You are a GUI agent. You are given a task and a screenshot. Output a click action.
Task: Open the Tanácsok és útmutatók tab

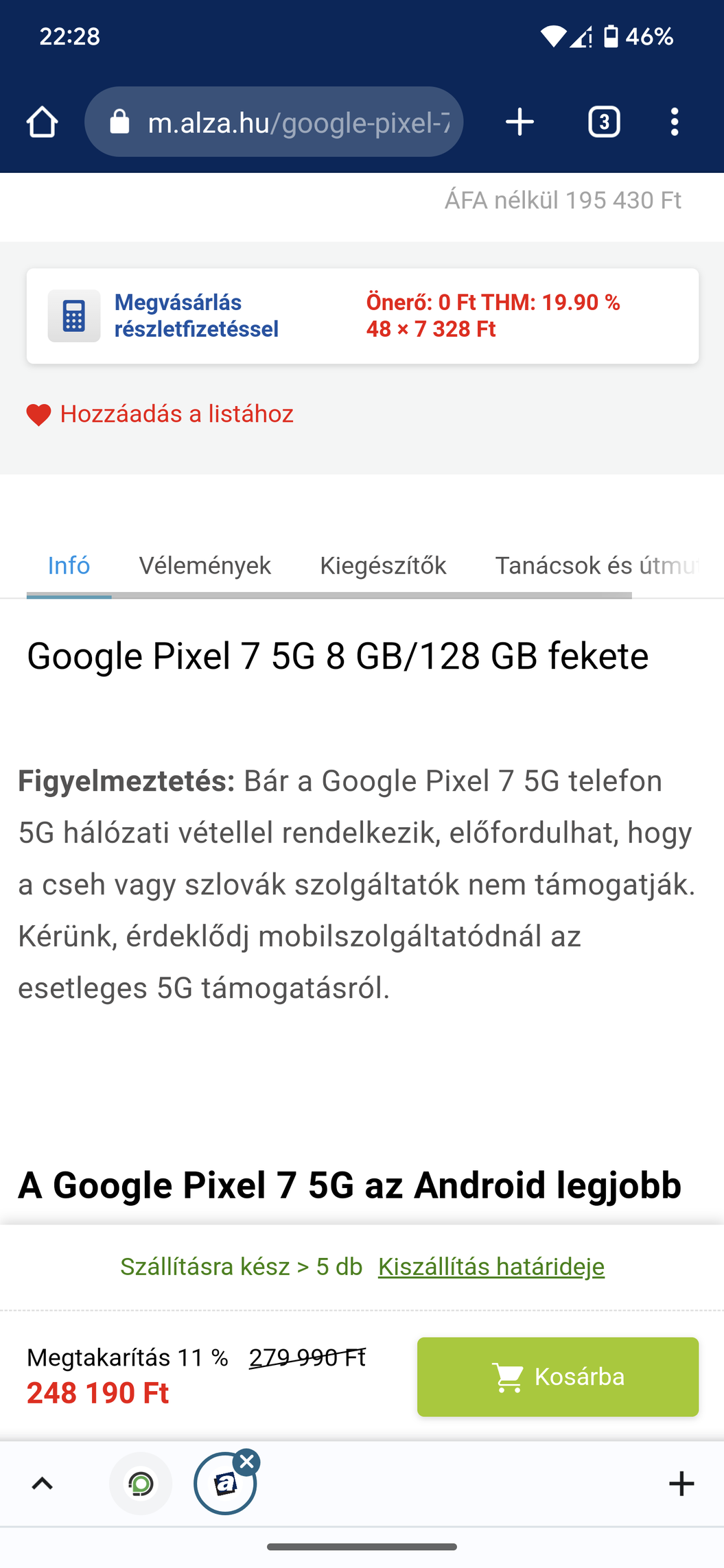pyautogui.click(x=597, y=565)
